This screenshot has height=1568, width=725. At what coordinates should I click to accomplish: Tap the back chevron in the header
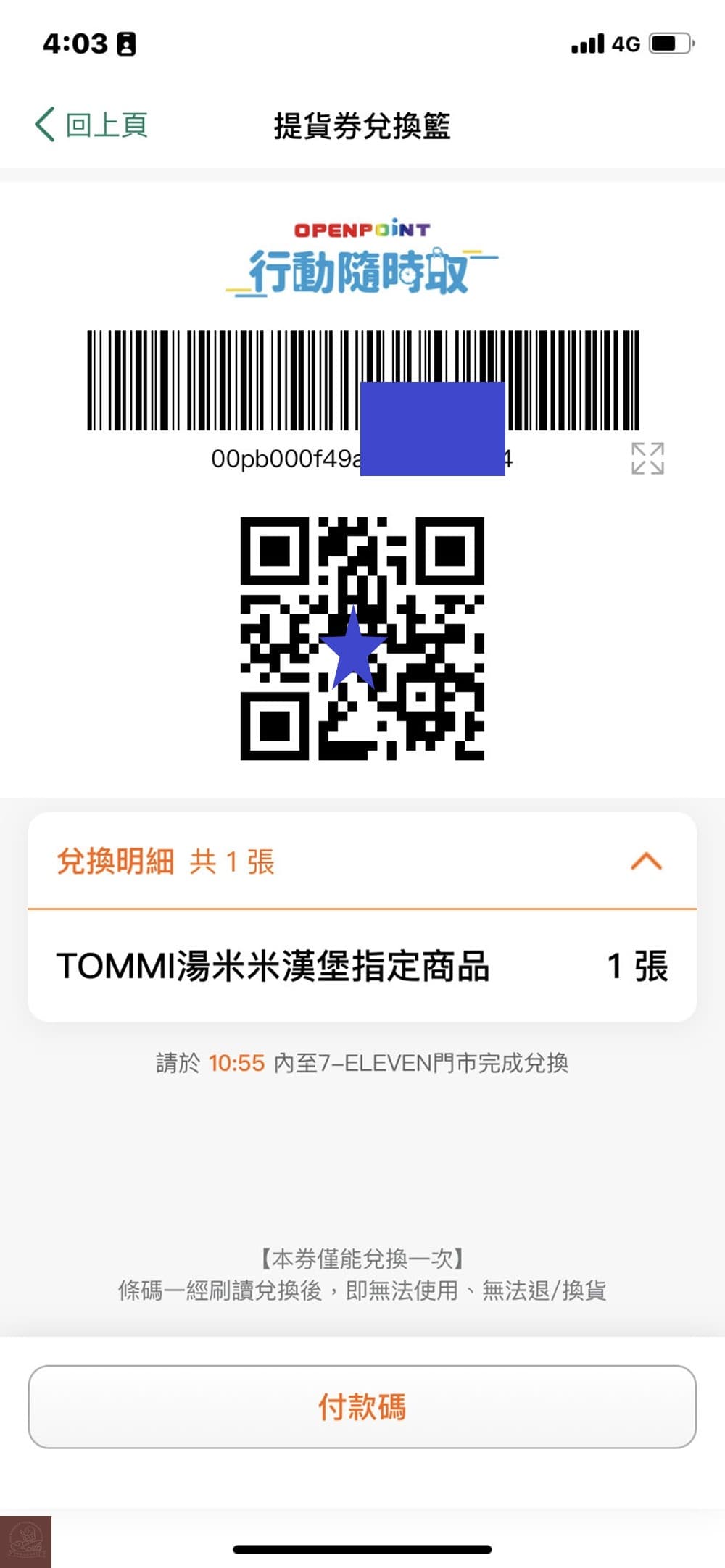43,123
